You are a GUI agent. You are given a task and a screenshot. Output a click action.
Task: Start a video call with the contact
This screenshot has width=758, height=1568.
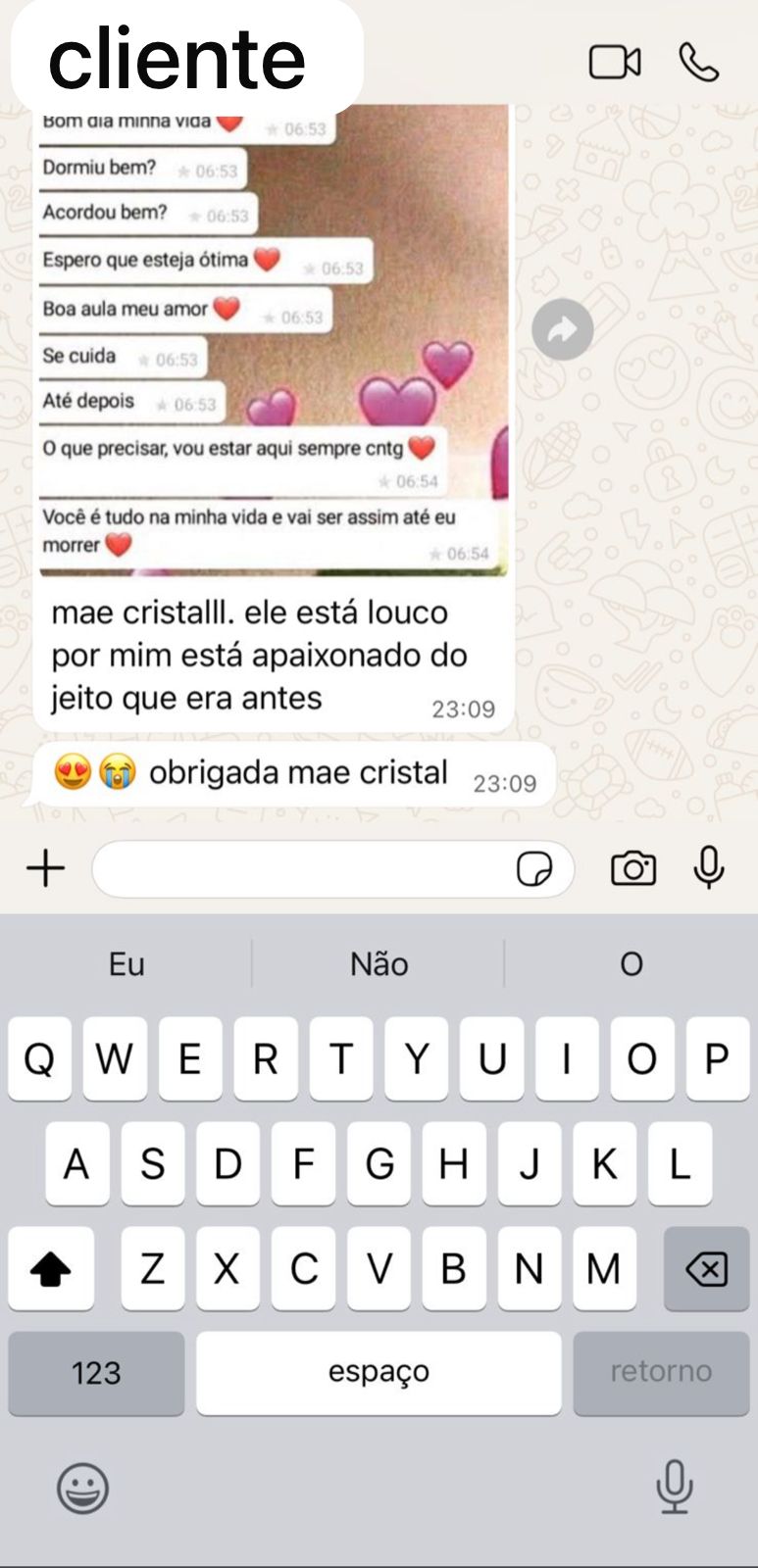616,61
